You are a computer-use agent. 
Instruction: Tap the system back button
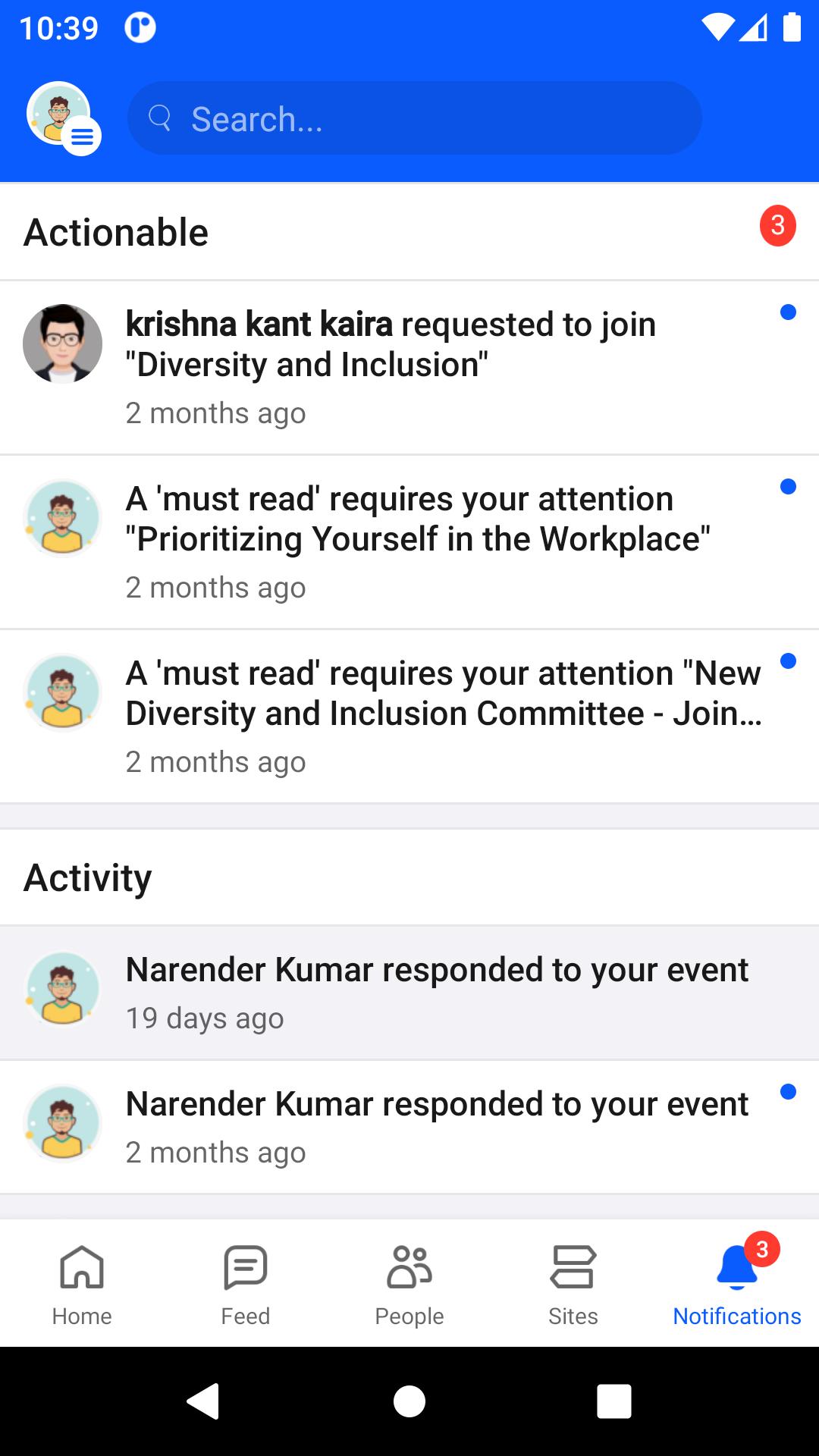click(203, 1401)
